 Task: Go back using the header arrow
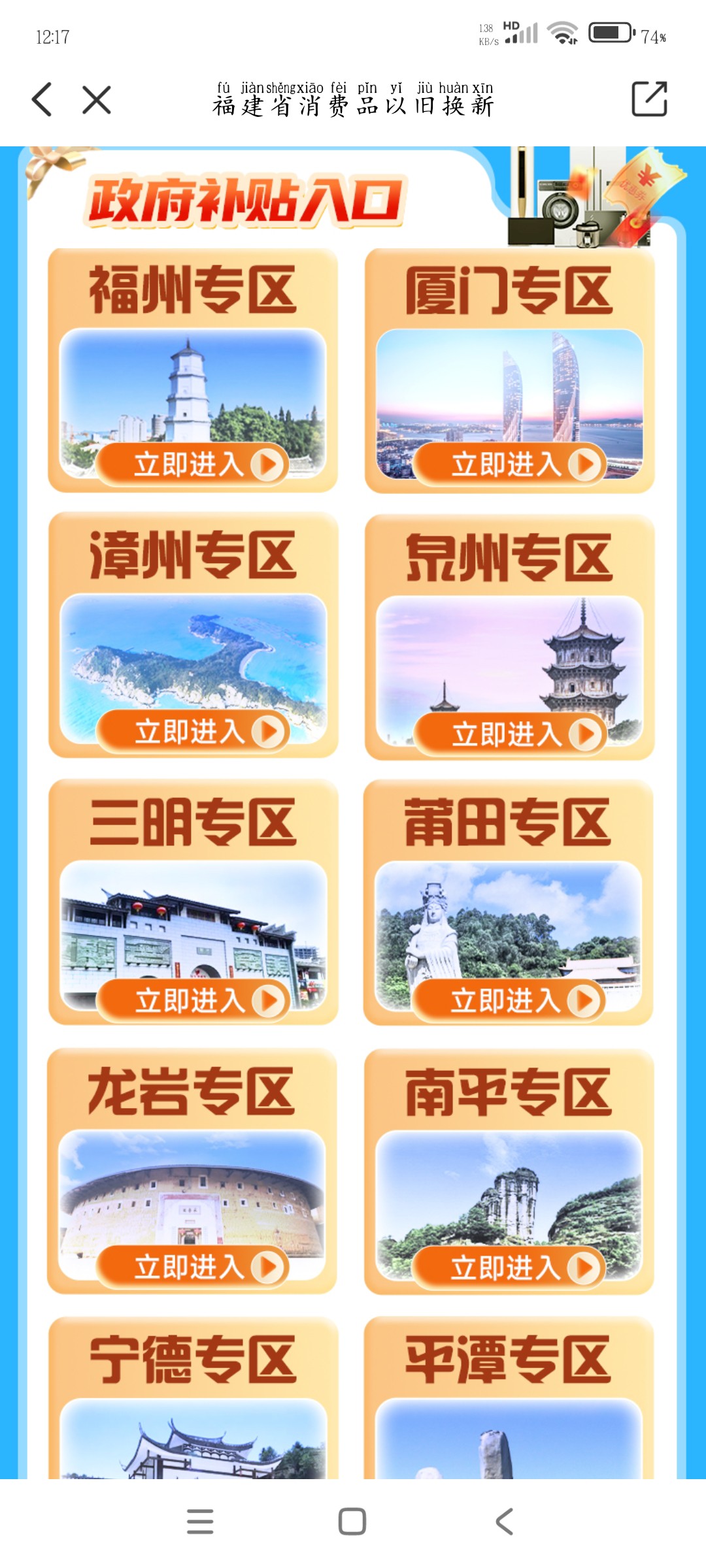[x=42, y=100]
